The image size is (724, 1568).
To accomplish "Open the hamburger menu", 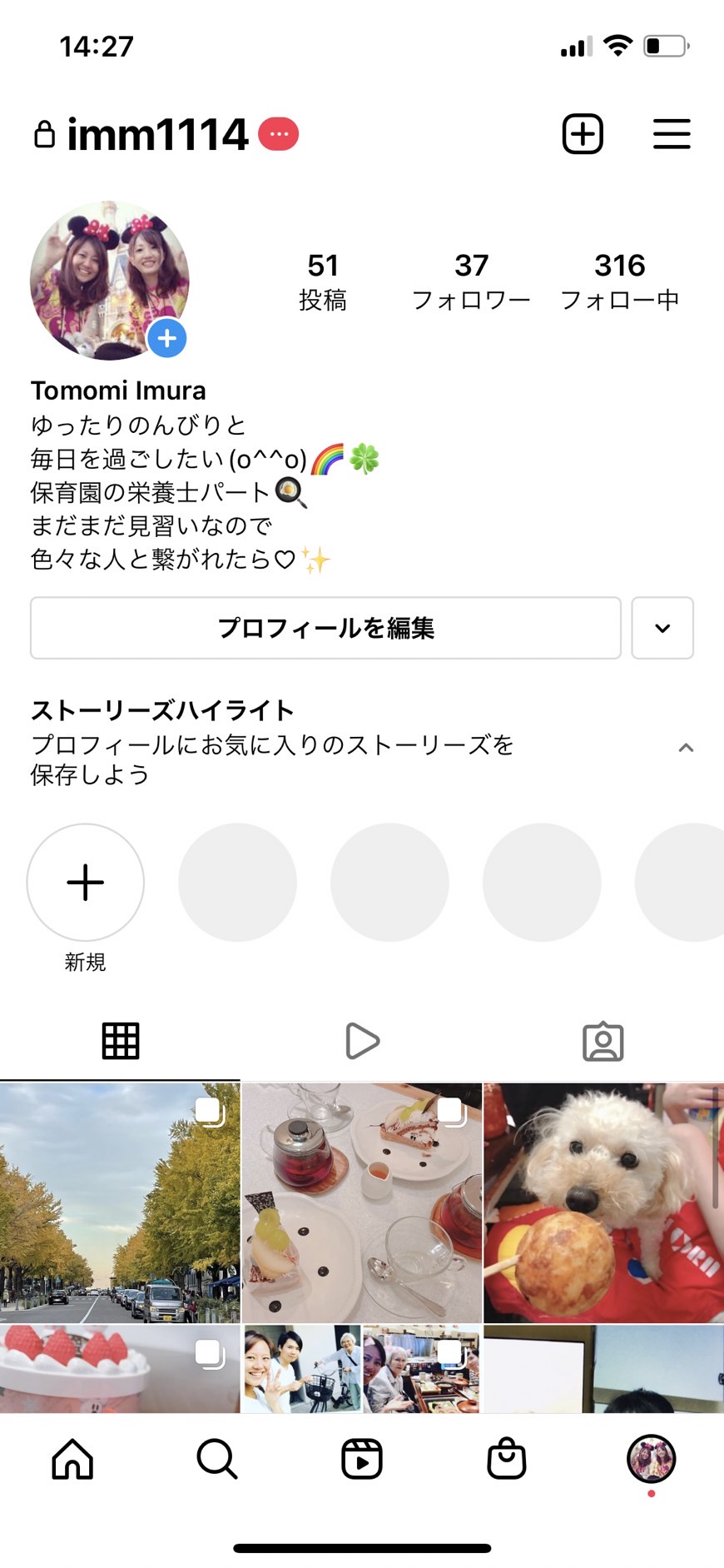I will [672, 134].
